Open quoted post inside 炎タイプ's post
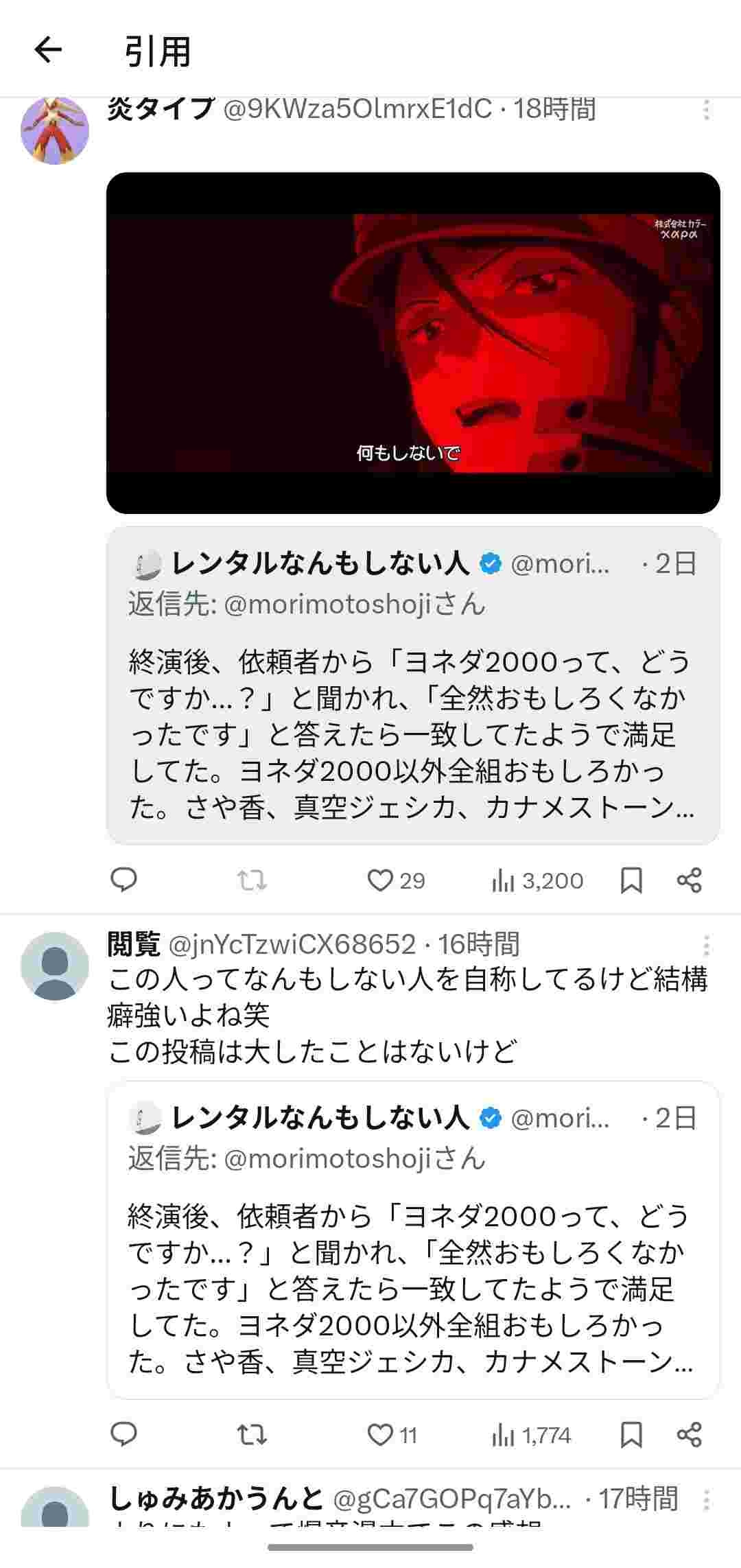Viewport: 741px width, 1568px height. click(413, 685)
